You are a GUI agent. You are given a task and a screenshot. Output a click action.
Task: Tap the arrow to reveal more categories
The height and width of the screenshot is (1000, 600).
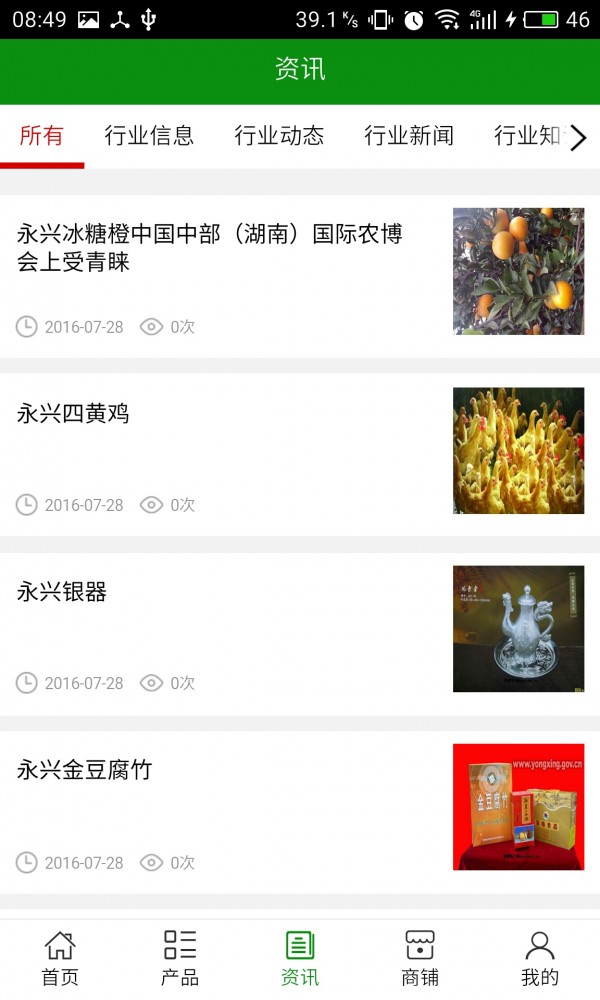[578, 138]
